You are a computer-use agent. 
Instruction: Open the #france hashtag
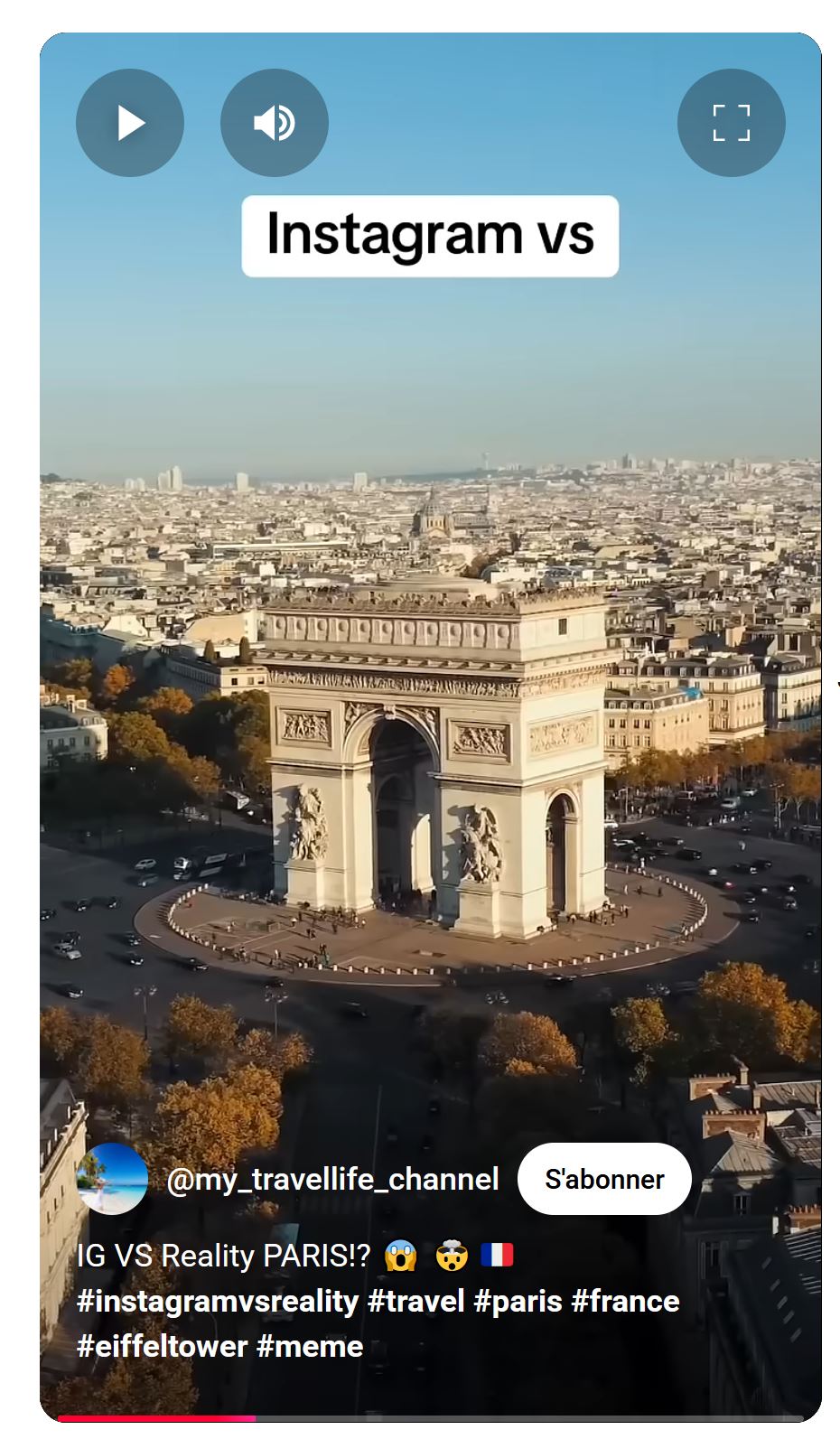pos(625,1301)
